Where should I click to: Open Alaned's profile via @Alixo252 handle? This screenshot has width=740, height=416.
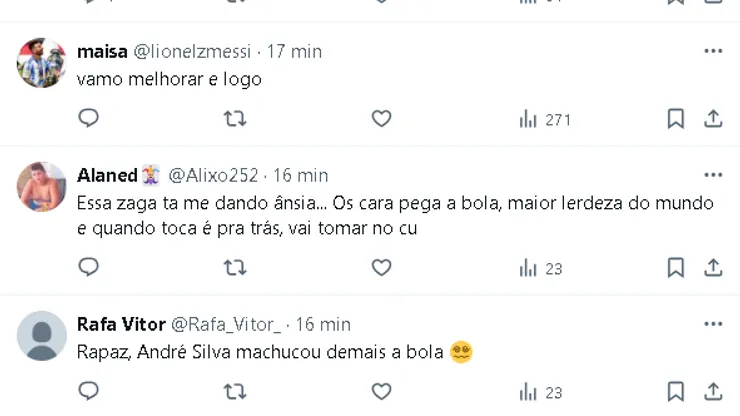coord(217,175)
